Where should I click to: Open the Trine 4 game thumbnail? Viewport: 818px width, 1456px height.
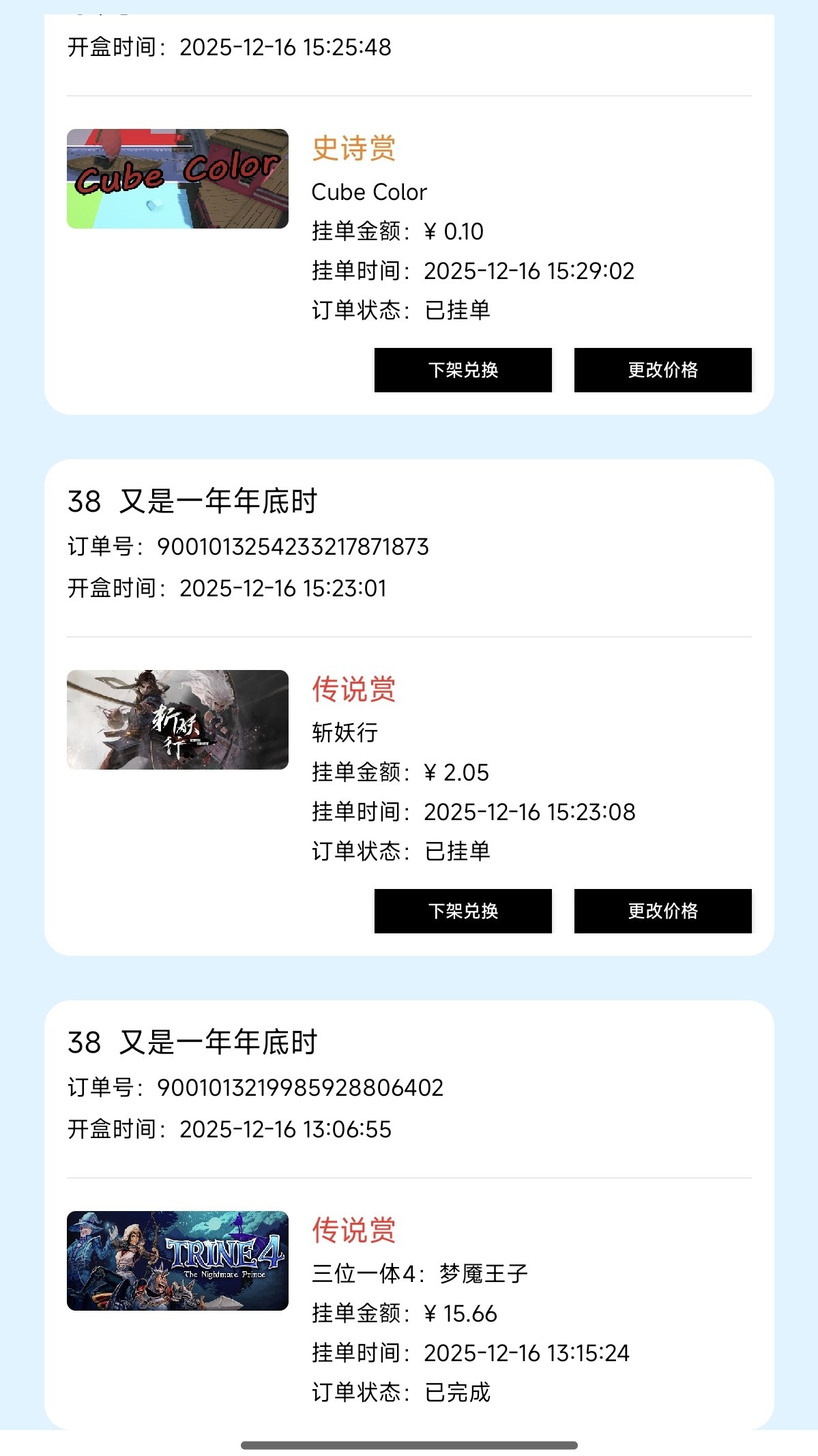[x=177, y=1261]
